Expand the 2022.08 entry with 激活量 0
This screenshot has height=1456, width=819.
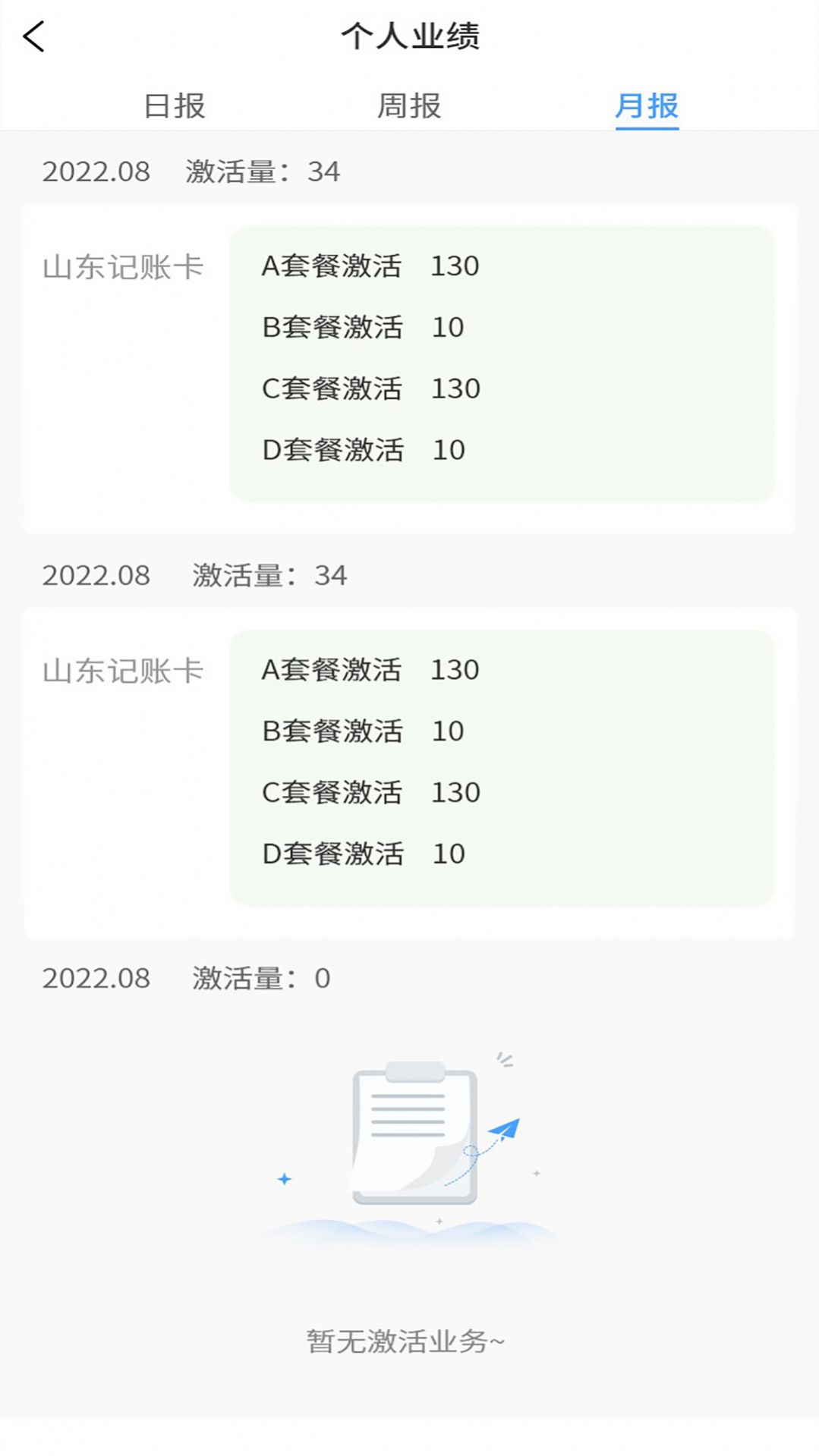[x=186, y=977]
